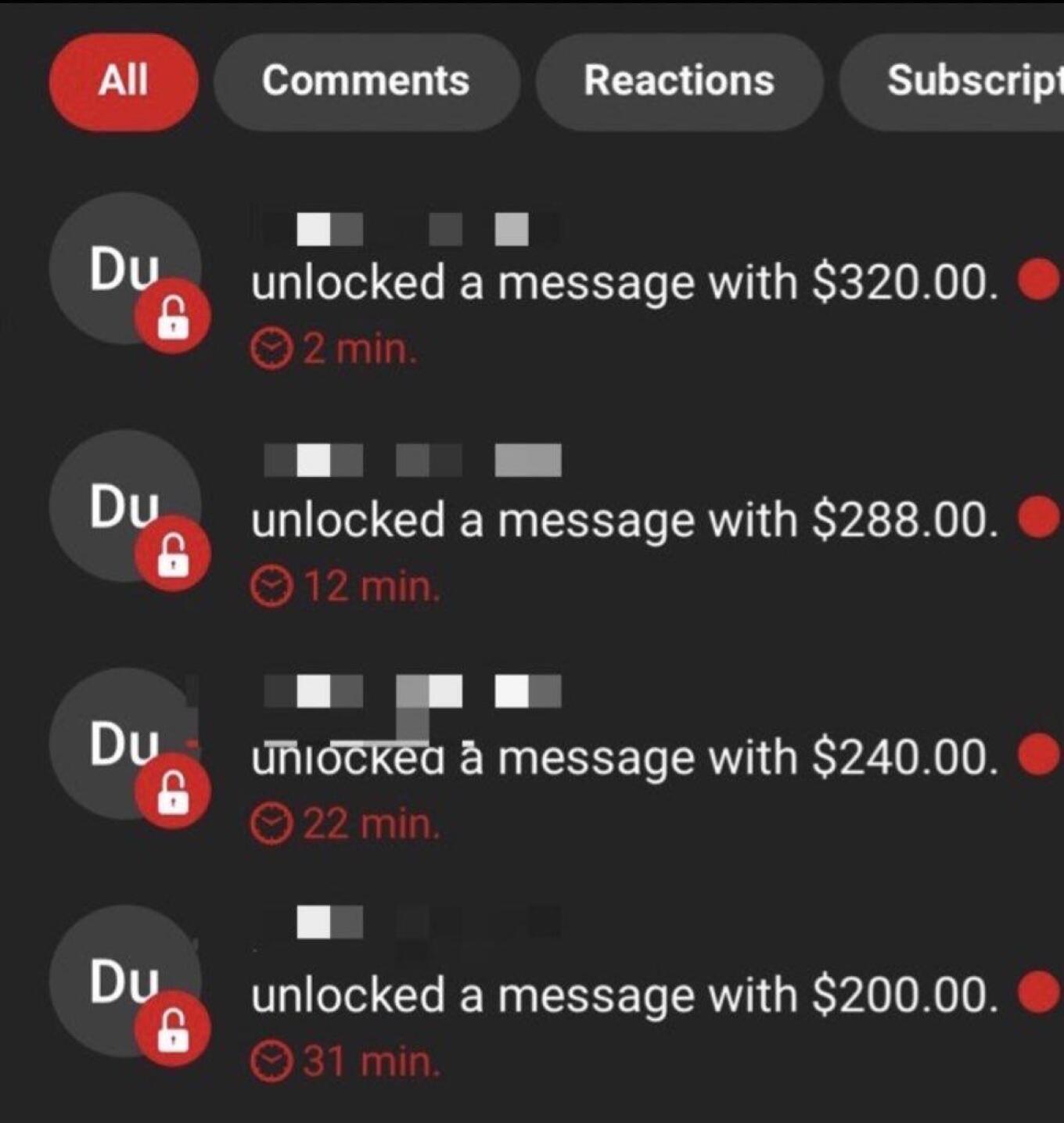Open the $240.00 unlocked message notification

[623, 758]
